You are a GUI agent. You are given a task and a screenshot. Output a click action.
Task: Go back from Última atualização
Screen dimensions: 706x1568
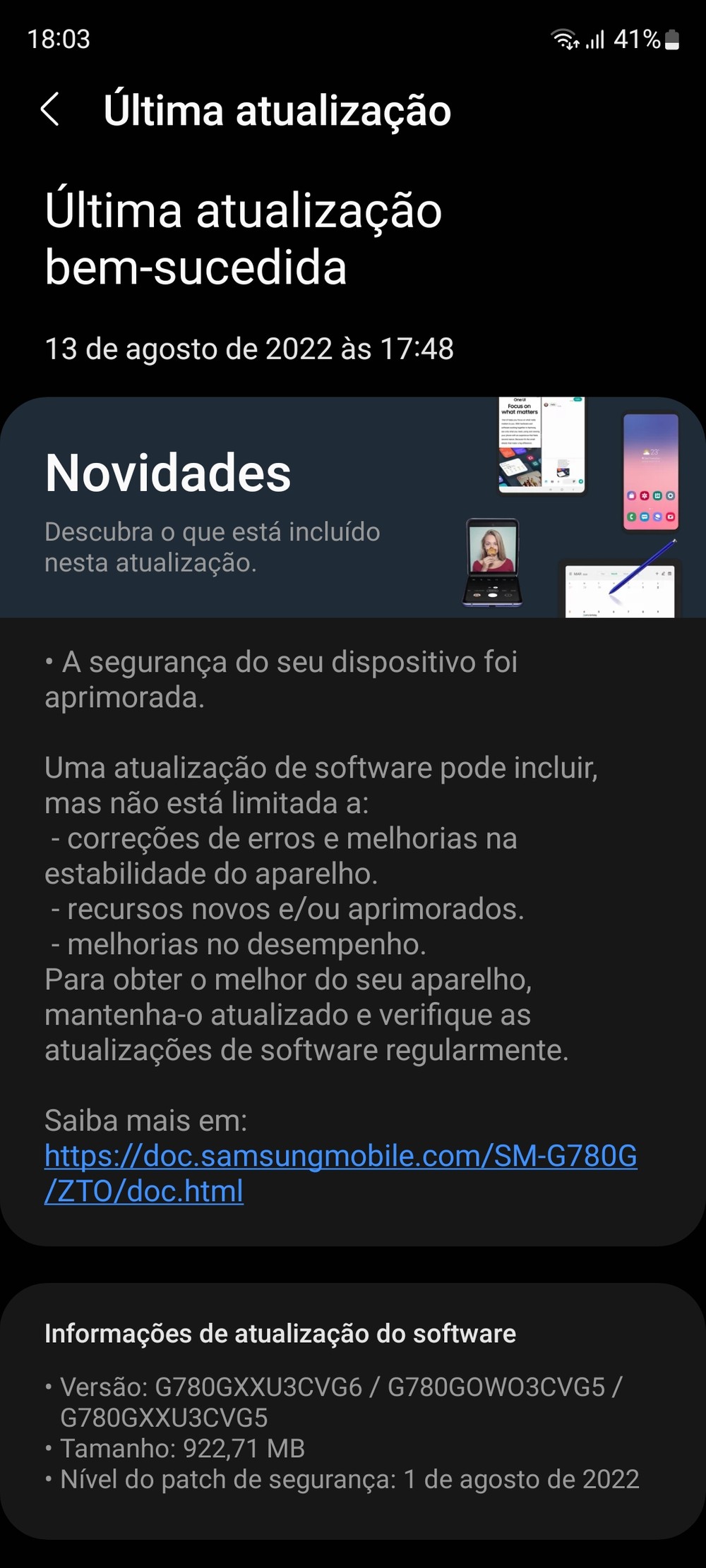click(50, 110)
